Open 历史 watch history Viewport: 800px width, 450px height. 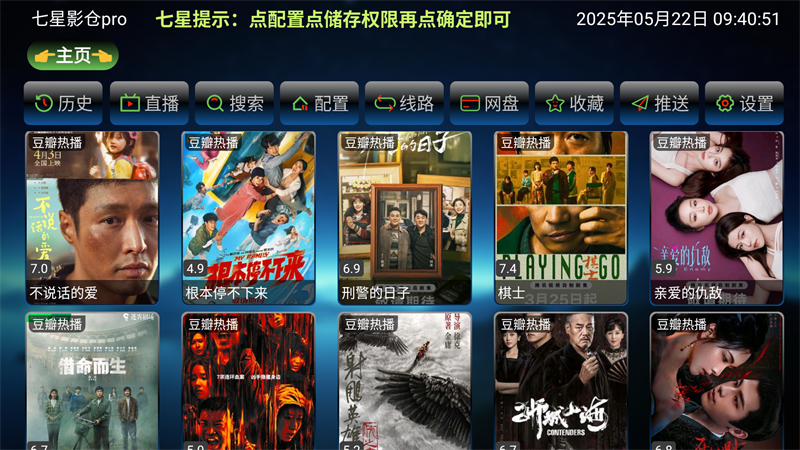(63, 103)
